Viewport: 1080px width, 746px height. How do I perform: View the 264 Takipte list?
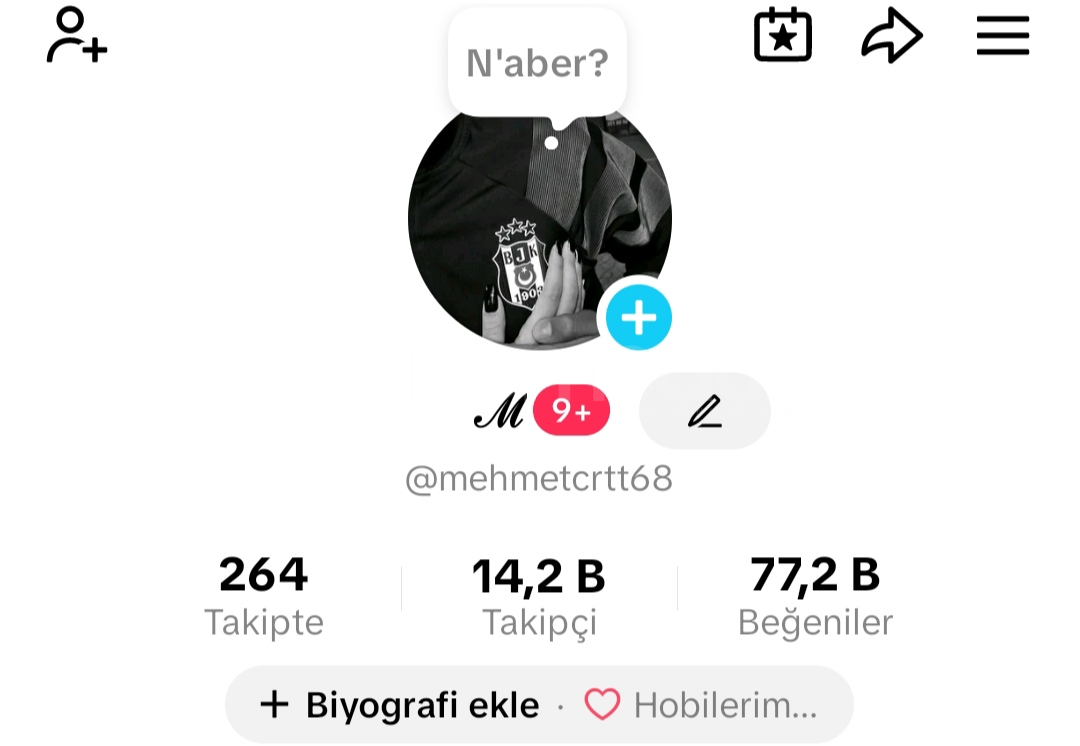264,595
